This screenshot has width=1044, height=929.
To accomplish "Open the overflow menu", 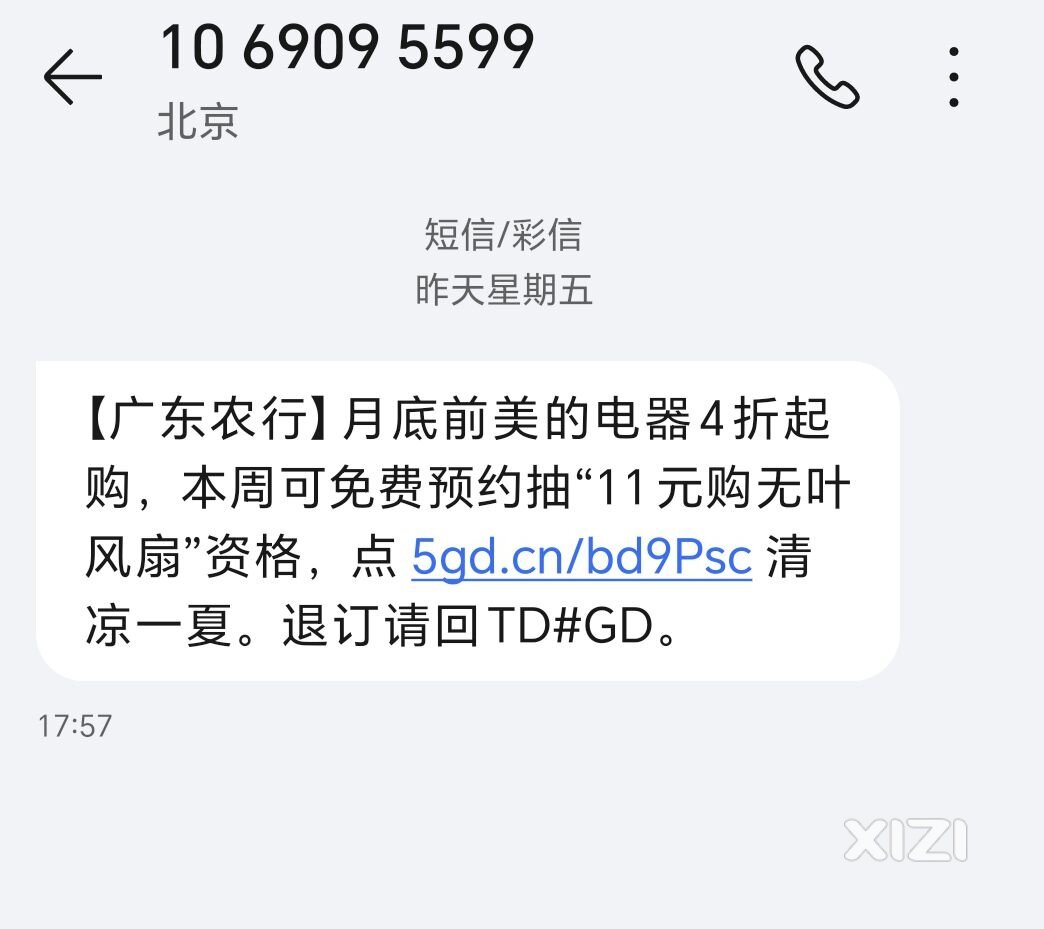I will (x=953, y=77).
